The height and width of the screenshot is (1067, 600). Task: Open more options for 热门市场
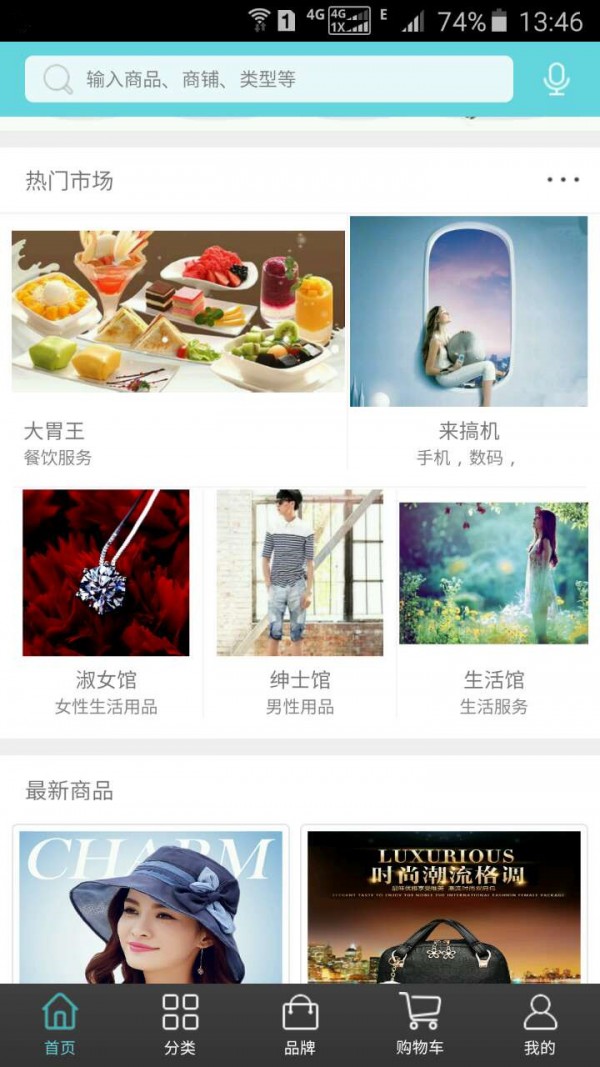coord(562,180)
